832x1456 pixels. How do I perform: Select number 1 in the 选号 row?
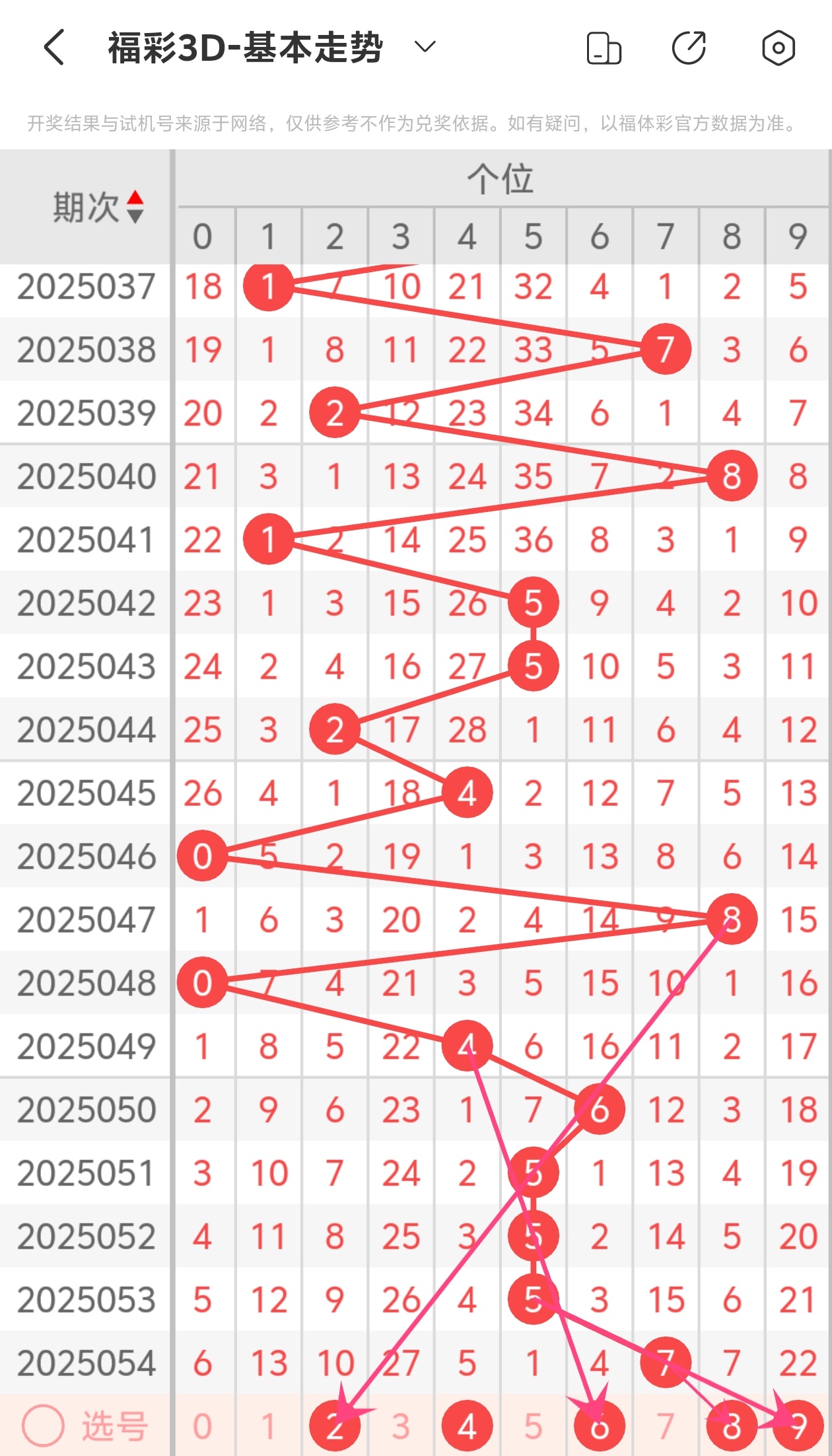click(x=268, y=1426)
